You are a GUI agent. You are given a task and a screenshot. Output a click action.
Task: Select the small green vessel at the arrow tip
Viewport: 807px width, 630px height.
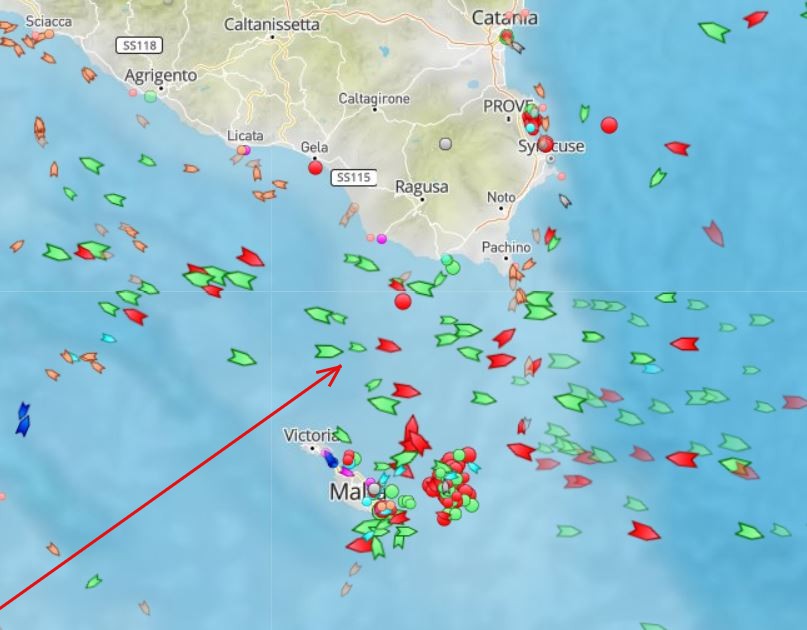[357, 347]
